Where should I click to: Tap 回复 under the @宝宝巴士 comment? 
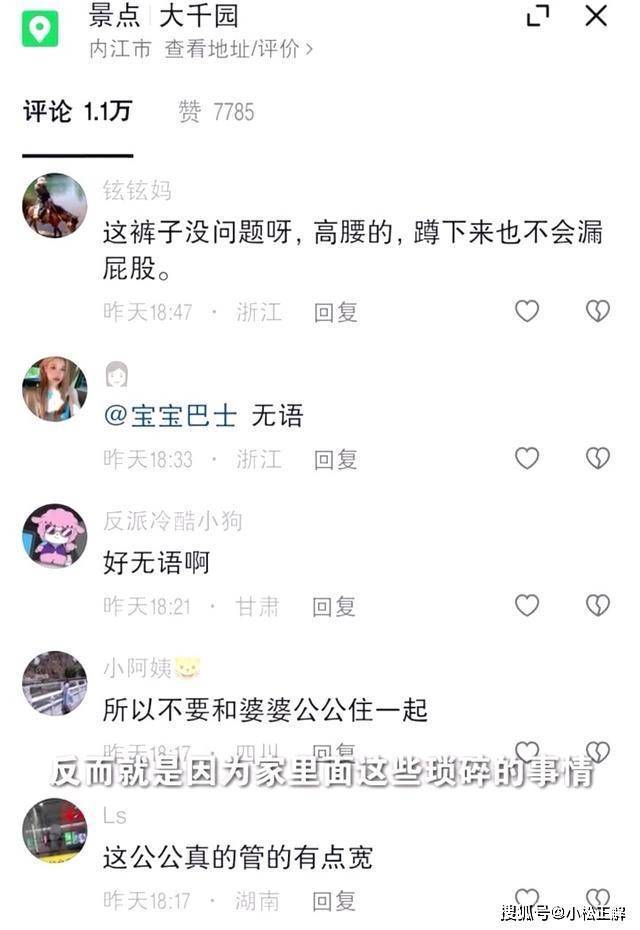tap(335, 459)
